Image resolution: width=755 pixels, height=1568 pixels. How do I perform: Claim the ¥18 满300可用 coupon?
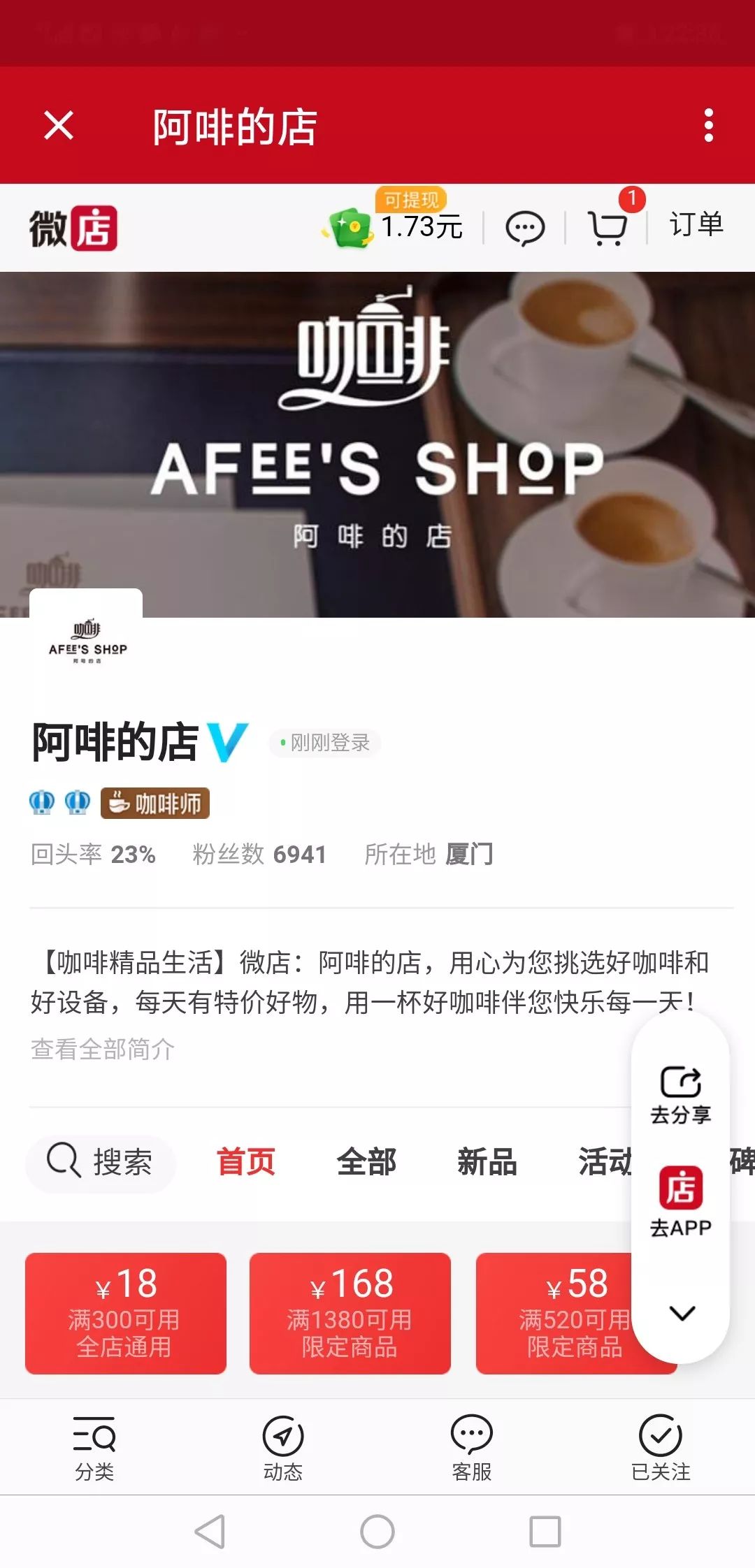(126, 1313)
